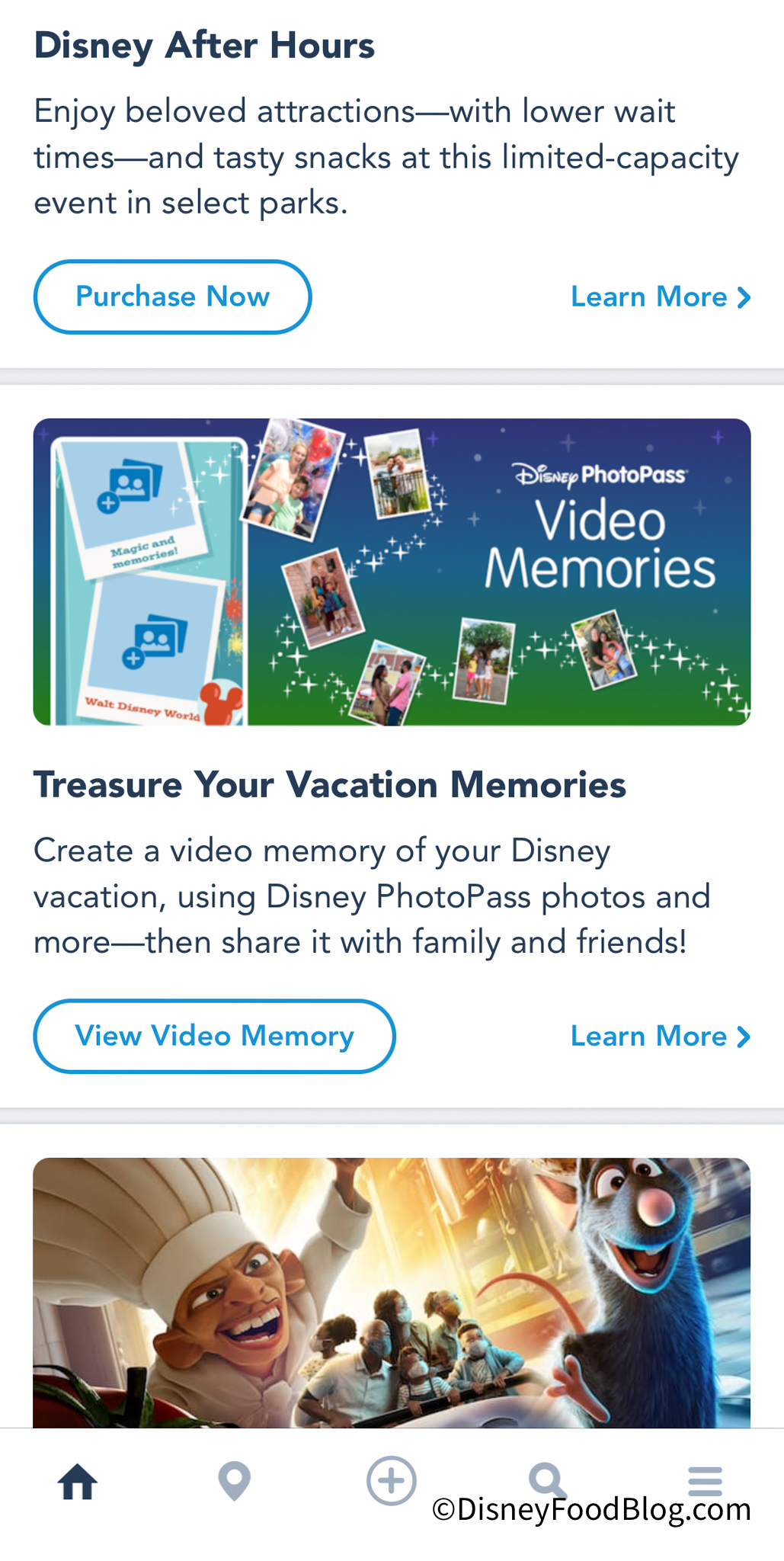The image size is (784, 1561).
Task: Open the PhotoPass Video Memories banner
Action: pyautogui.click(x=392, y=572)
